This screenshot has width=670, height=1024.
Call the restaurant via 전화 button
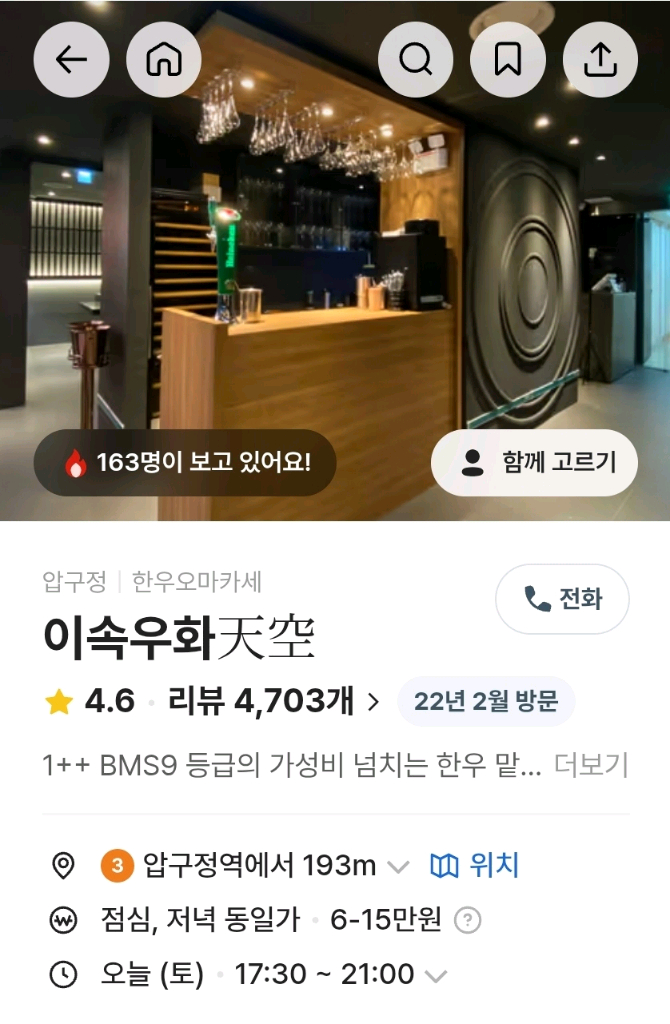pos(562,599)
